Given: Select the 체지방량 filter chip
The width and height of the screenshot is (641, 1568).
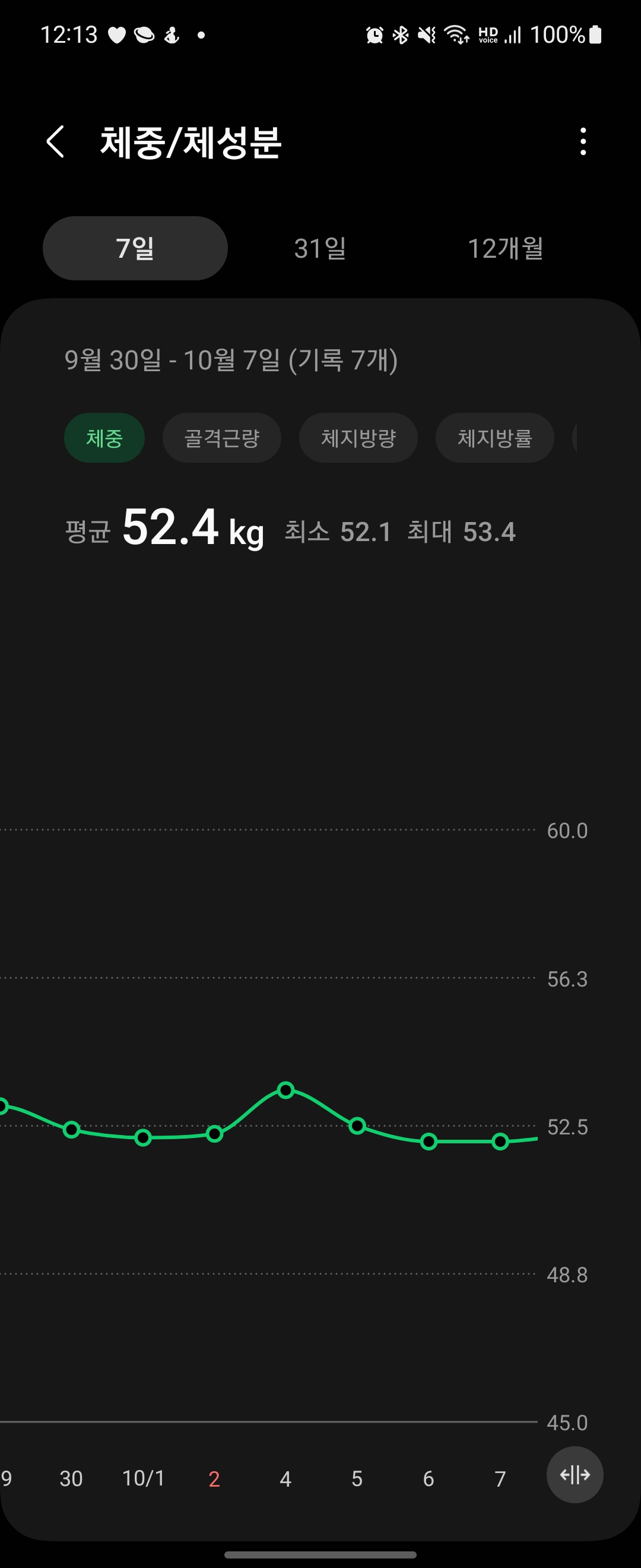Looking at the screenshot, I should point(358,438).
